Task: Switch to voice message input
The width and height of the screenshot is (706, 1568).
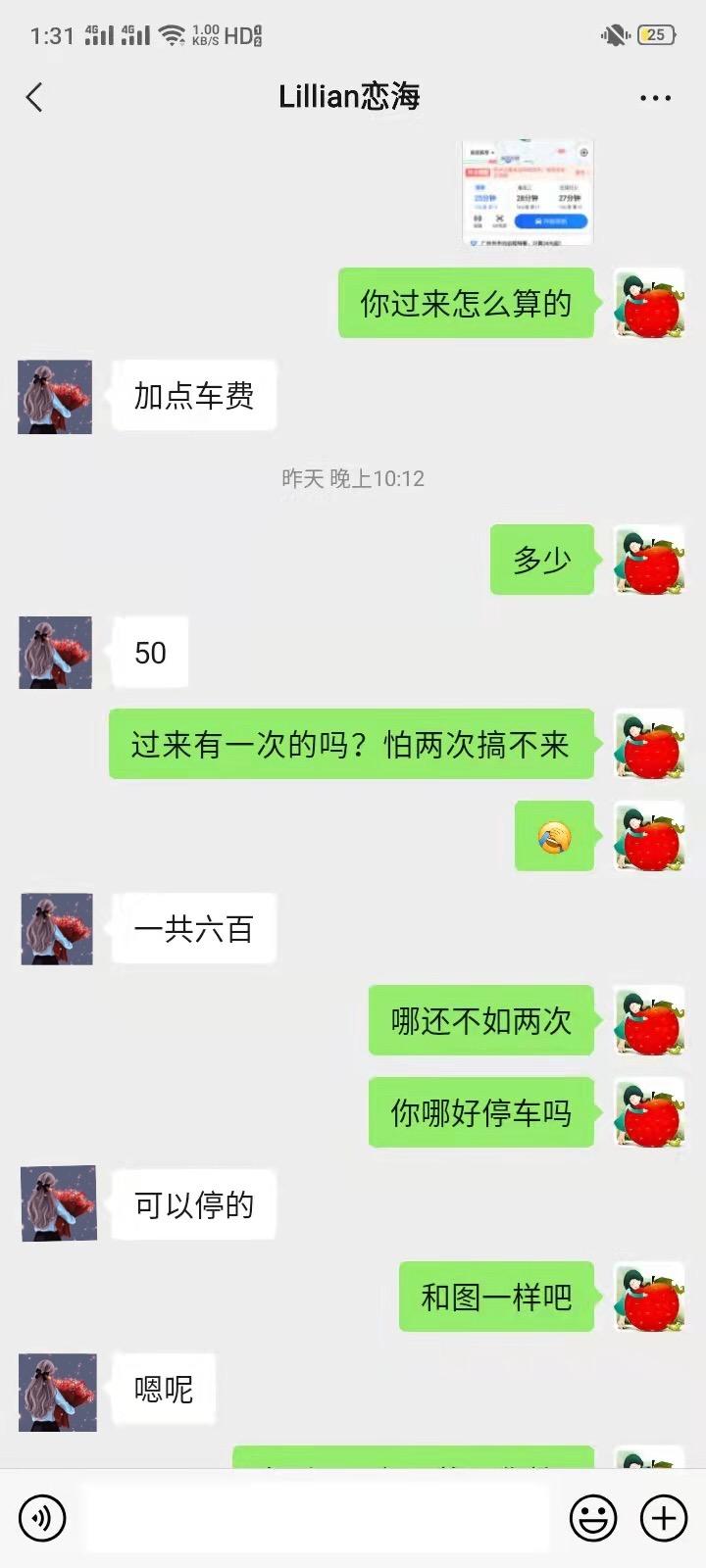Action: point(42,1518)
